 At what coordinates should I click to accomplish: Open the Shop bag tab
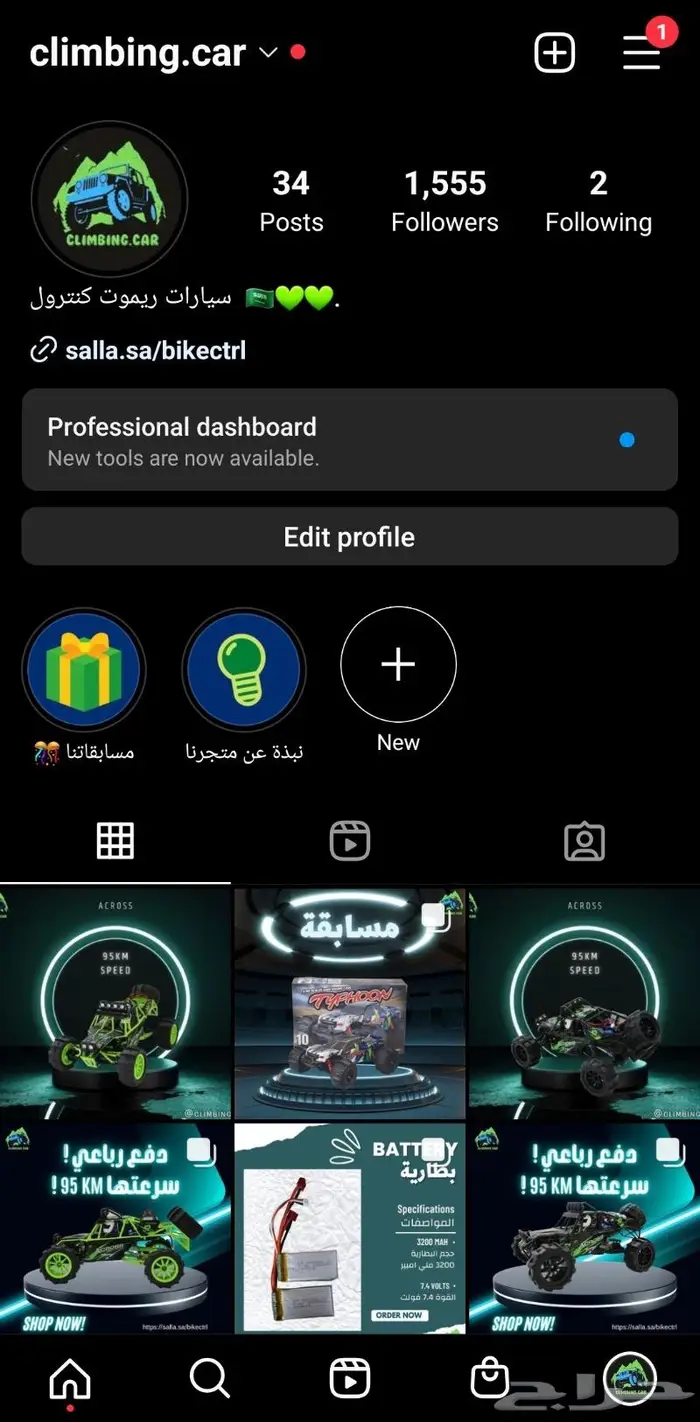(490, 1378)
